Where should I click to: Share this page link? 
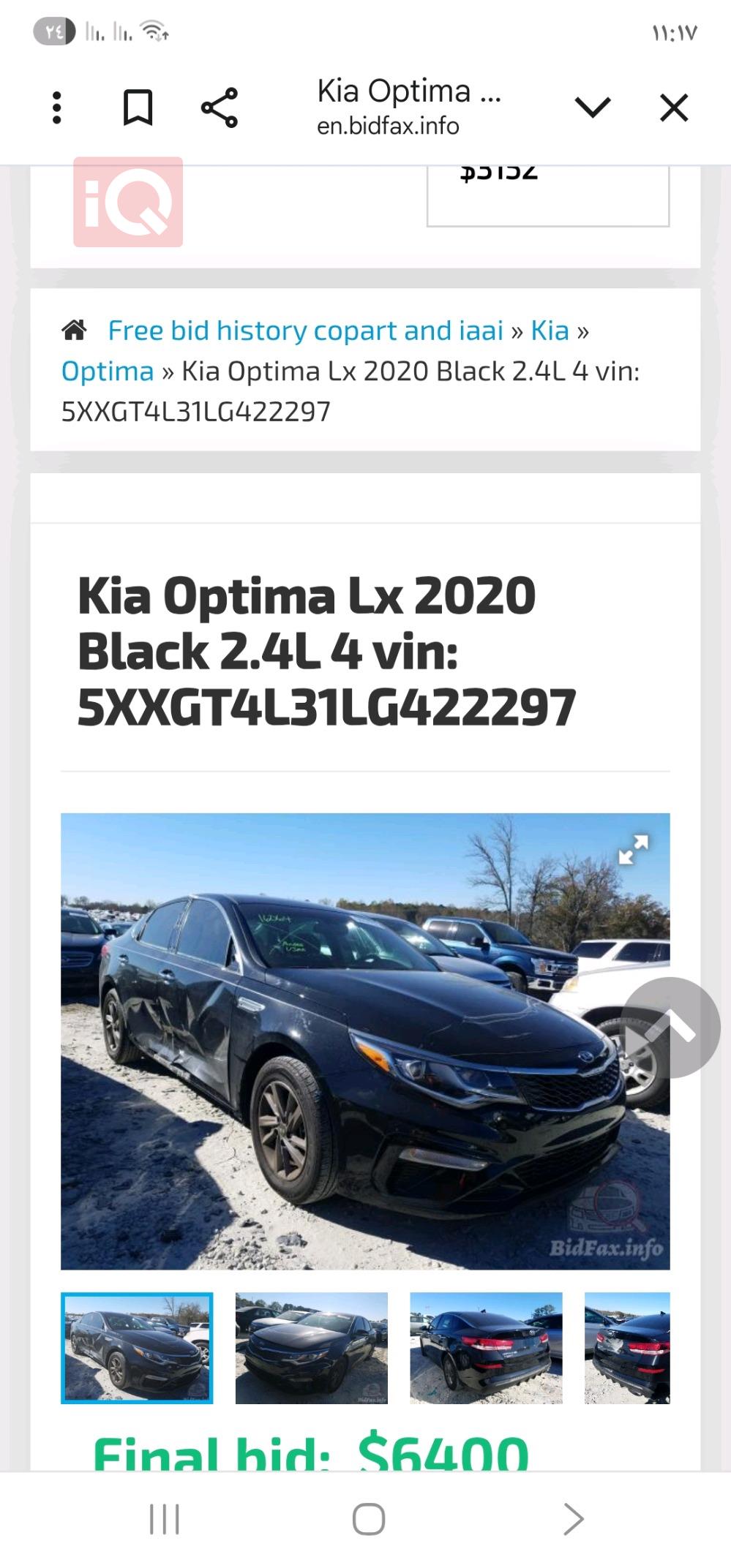(x=220, y=108)
